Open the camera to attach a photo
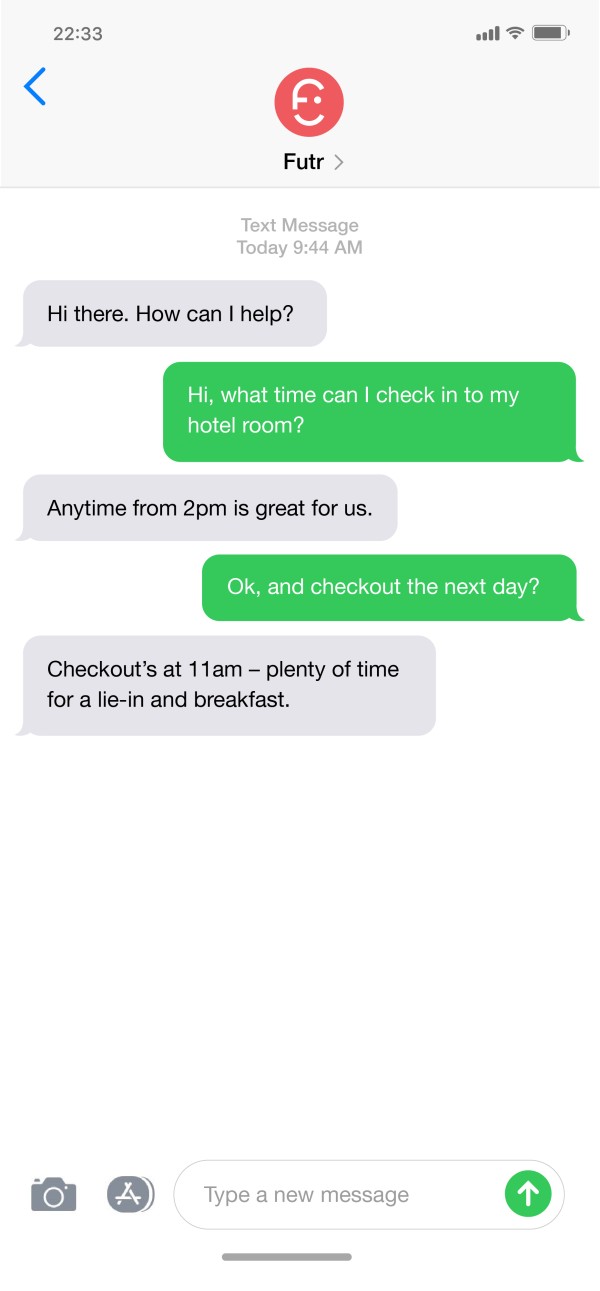Viewport: 600px width, 1291px height. tap(54, 1194)
